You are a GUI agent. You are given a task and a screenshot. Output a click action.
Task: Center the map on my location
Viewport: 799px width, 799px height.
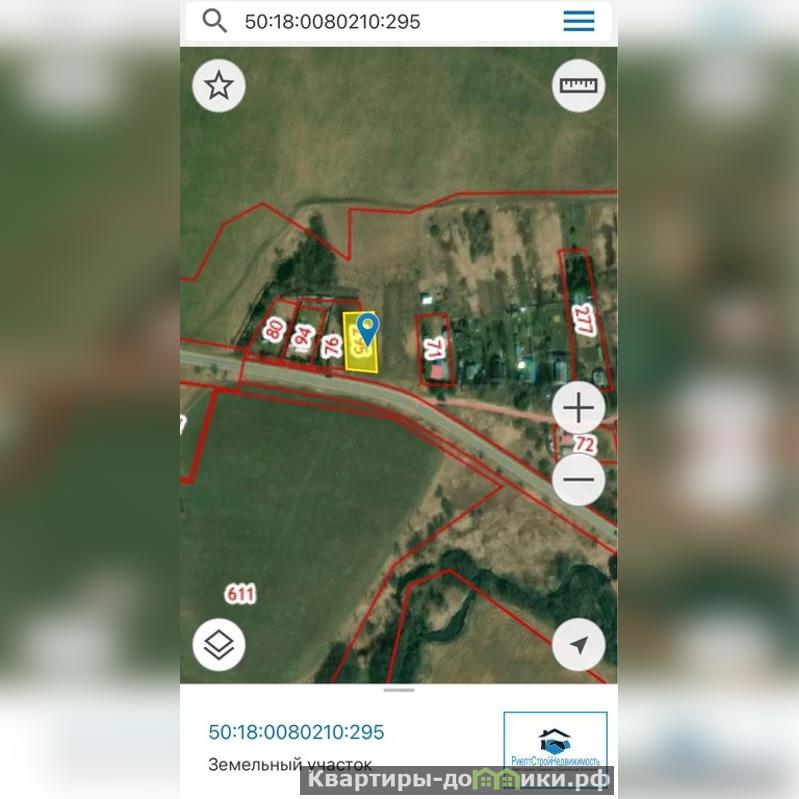coord(578,644)
